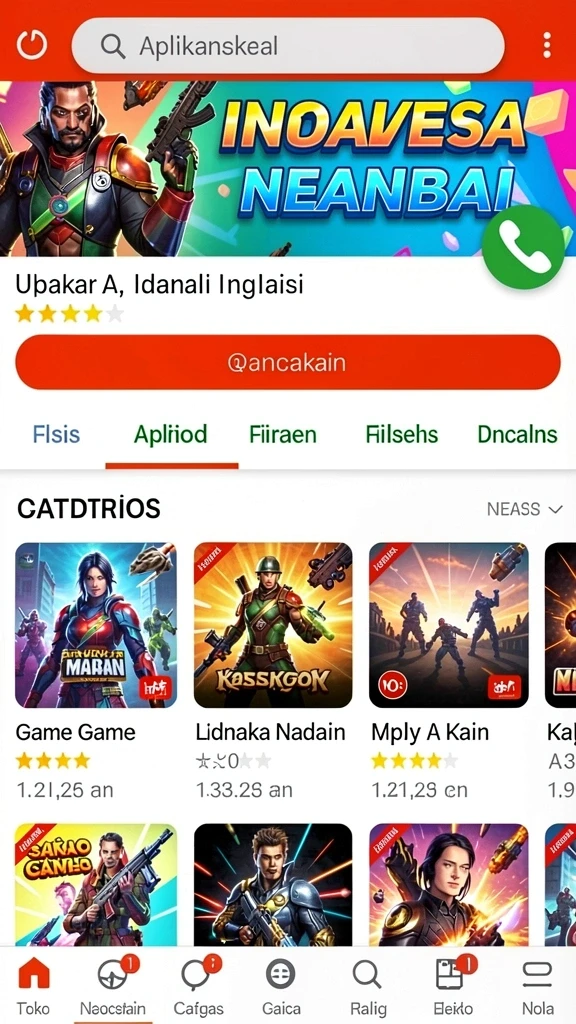This screenshot has width=576, height=1024.
Task: Select the Apliiod tab
Action: coord(171,434)
